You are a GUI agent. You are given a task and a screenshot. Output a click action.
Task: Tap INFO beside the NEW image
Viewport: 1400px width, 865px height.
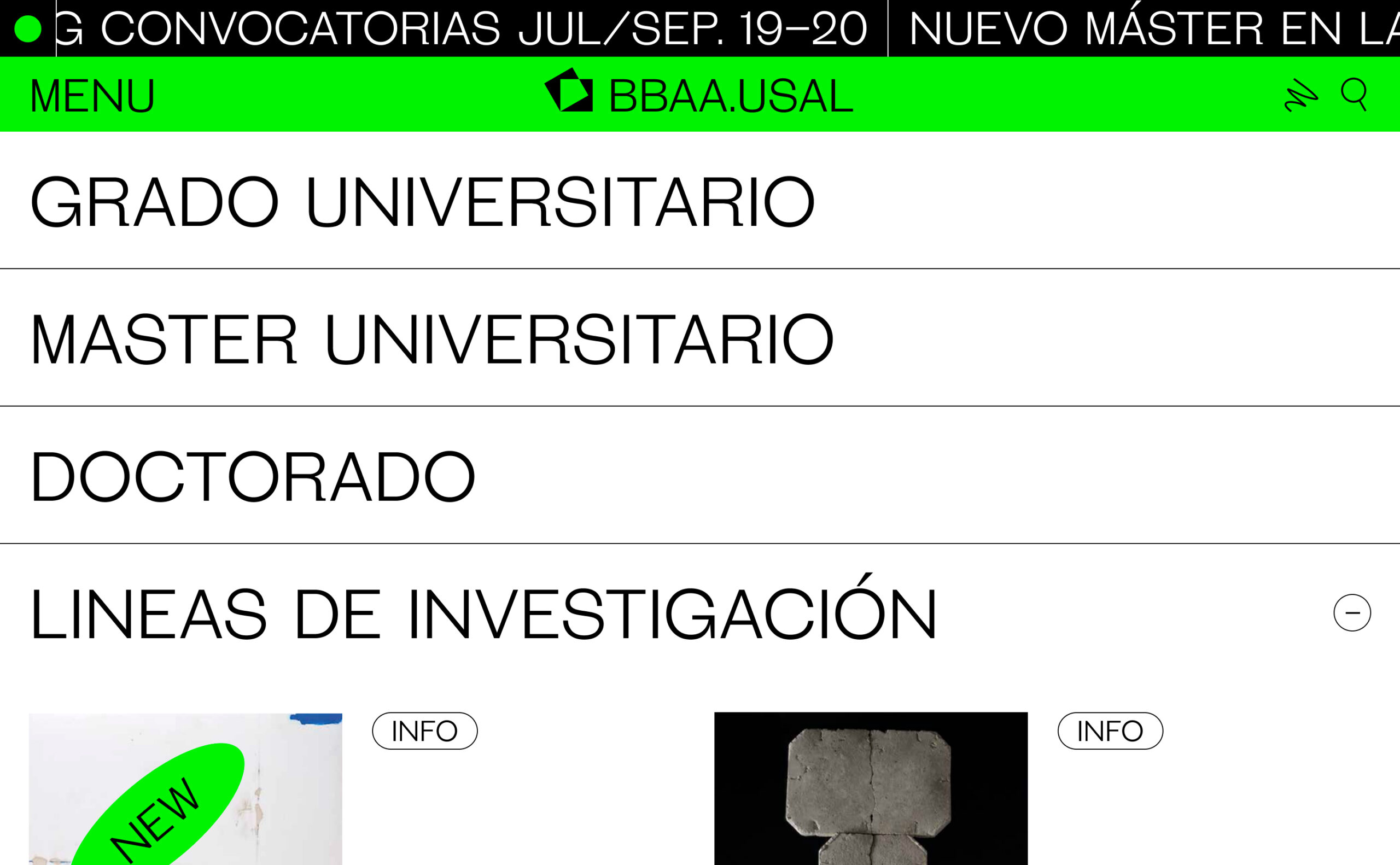click(424, 730)
